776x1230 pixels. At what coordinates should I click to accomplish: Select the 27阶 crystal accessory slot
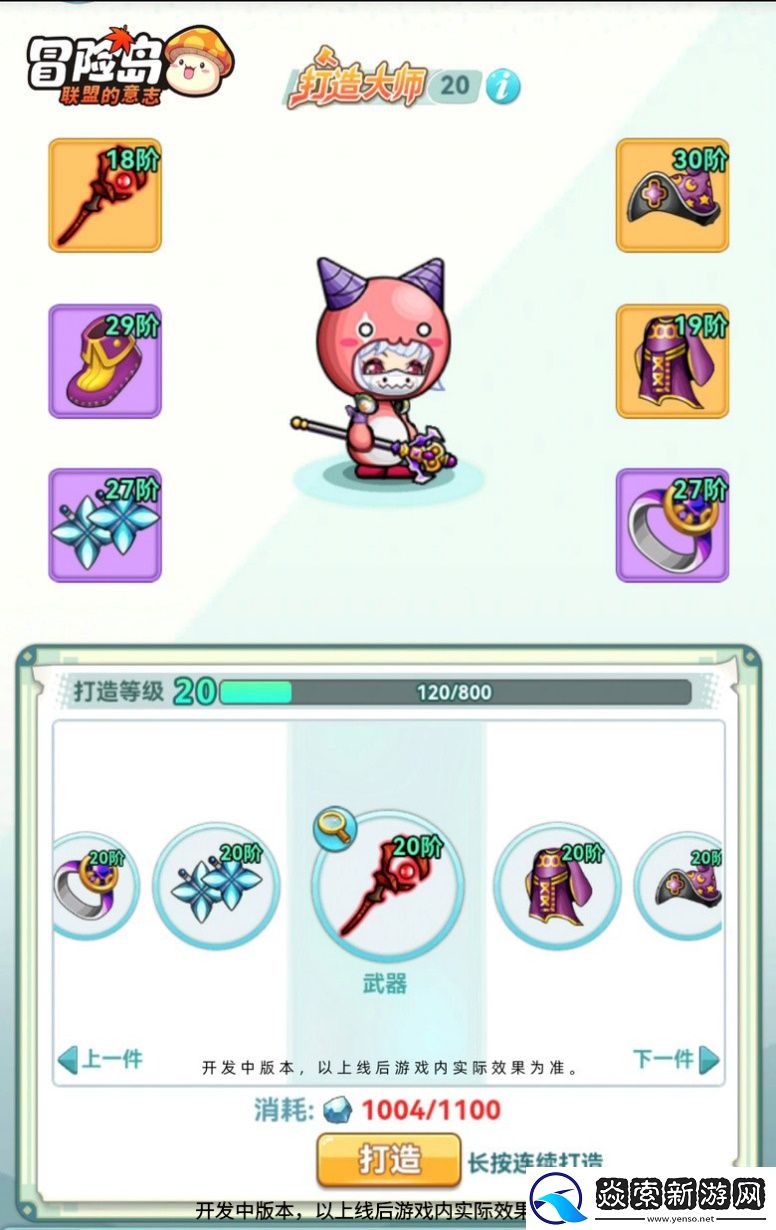coord(105,525)
